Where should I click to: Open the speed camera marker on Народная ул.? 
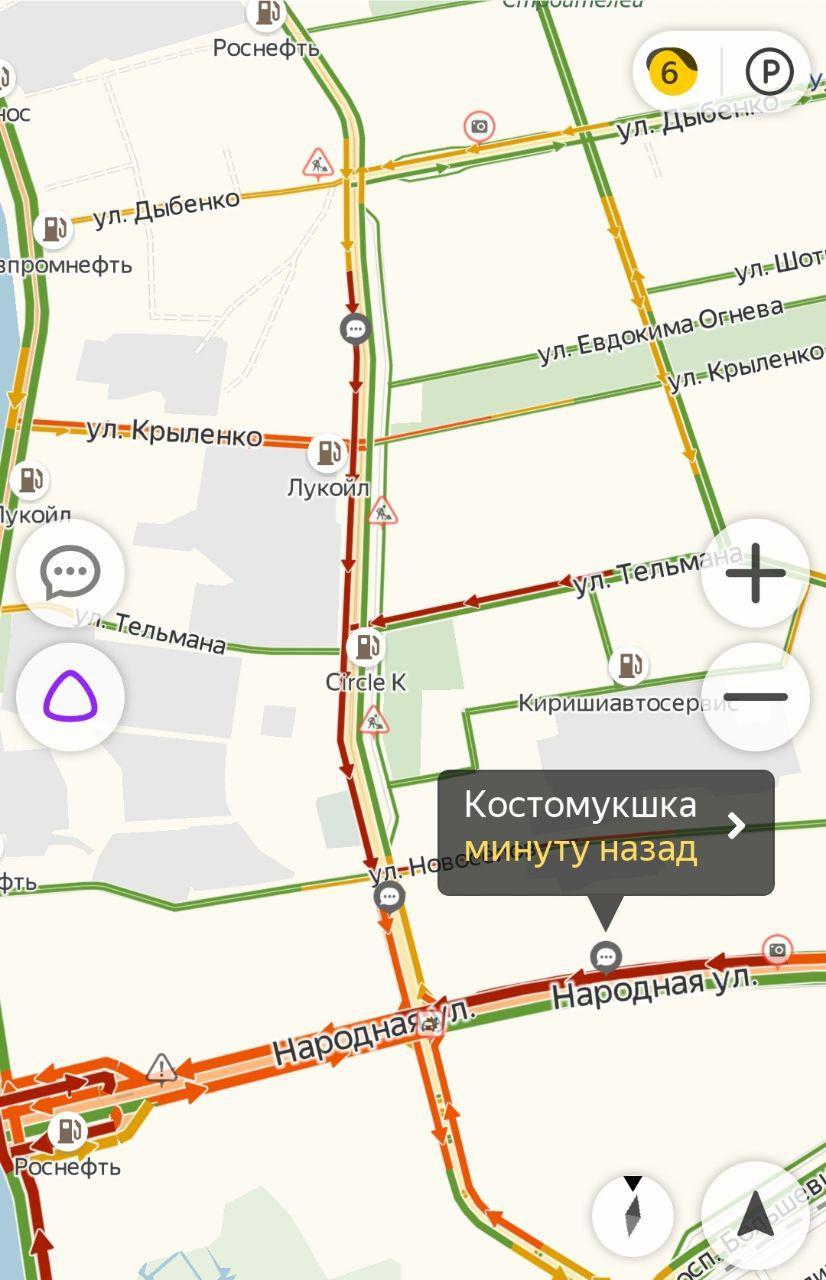pyautogui.click(x=776, y=949)
